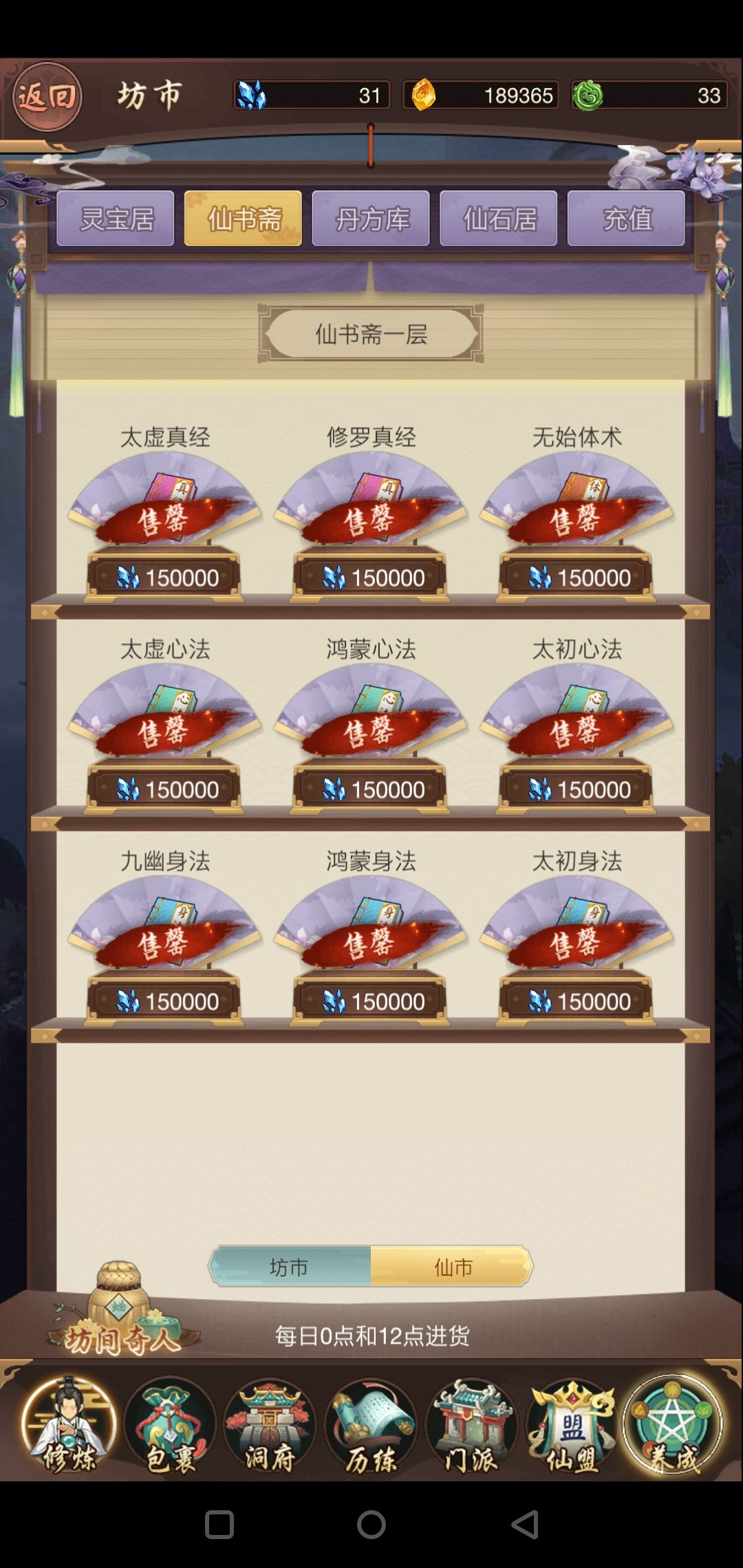Click the 仙书斋一层 floor label
The width and height of the screenshot is (743, 1568).
pos(370,333)
